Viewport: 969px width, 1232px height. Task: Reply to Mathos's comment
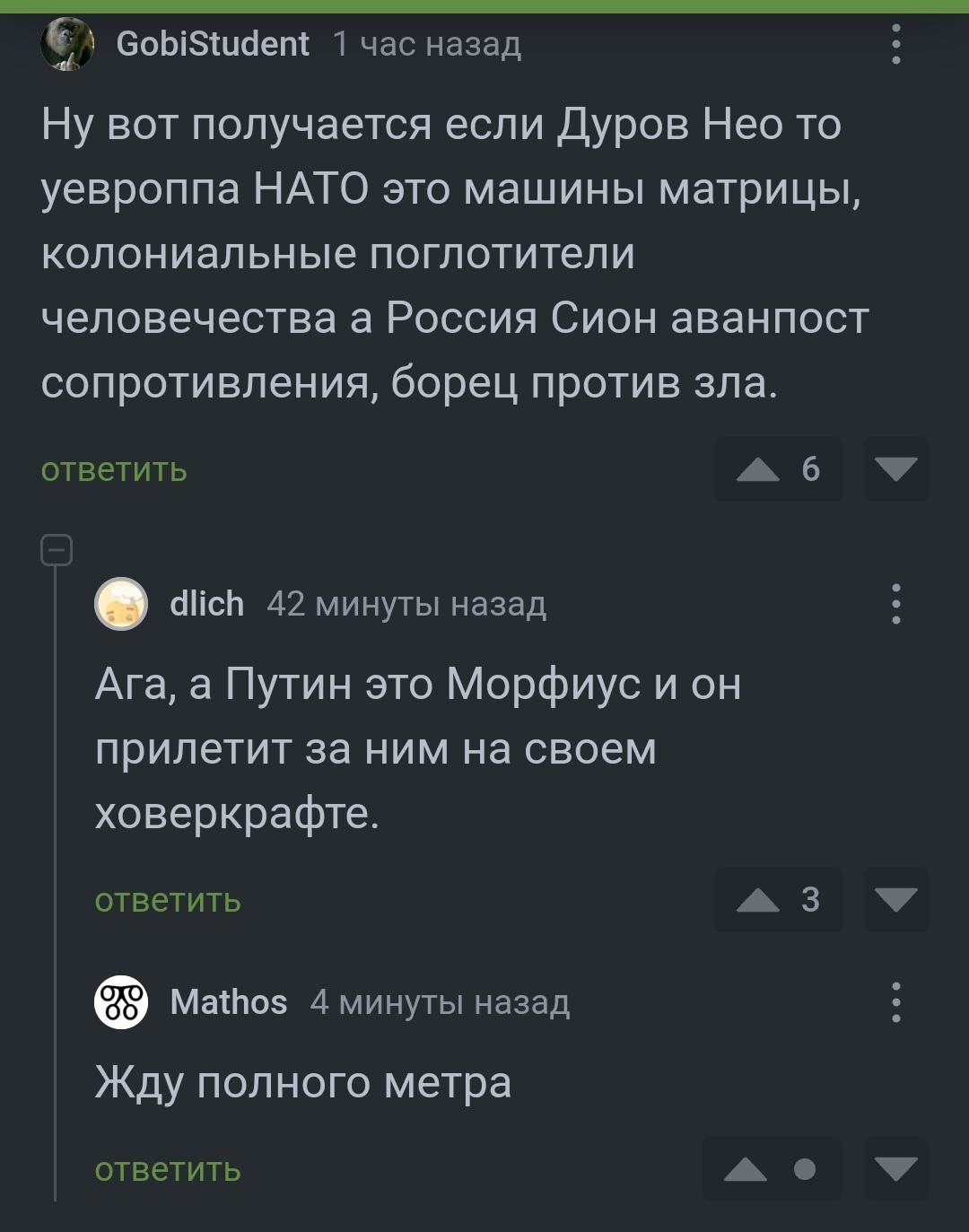coord(168,1169)
